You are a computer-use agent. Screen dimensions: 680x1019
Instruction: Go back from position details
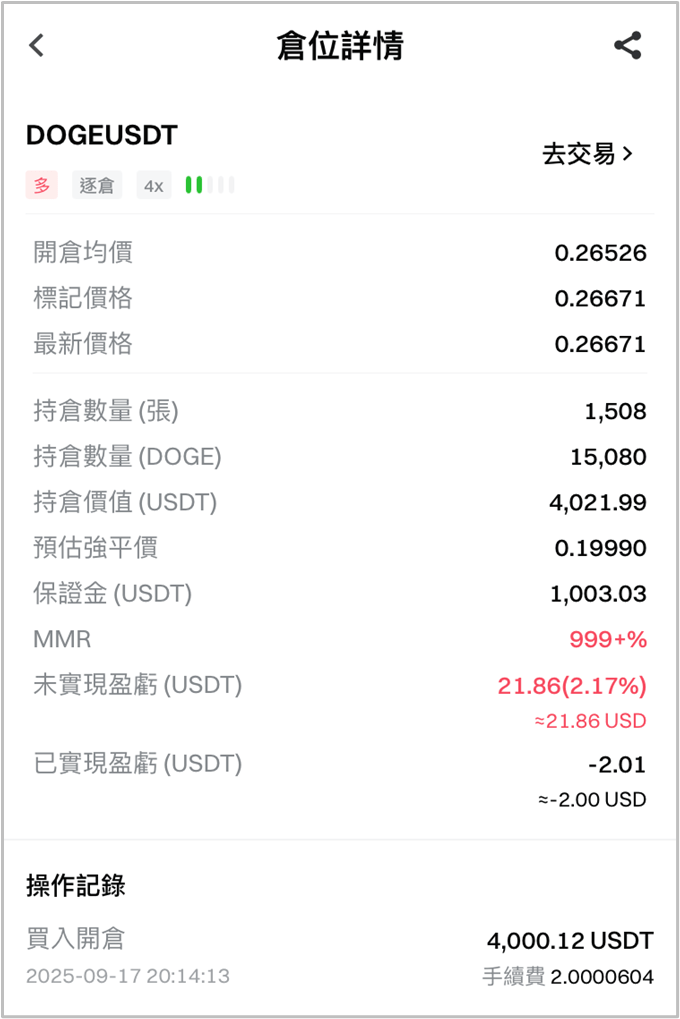37,46
